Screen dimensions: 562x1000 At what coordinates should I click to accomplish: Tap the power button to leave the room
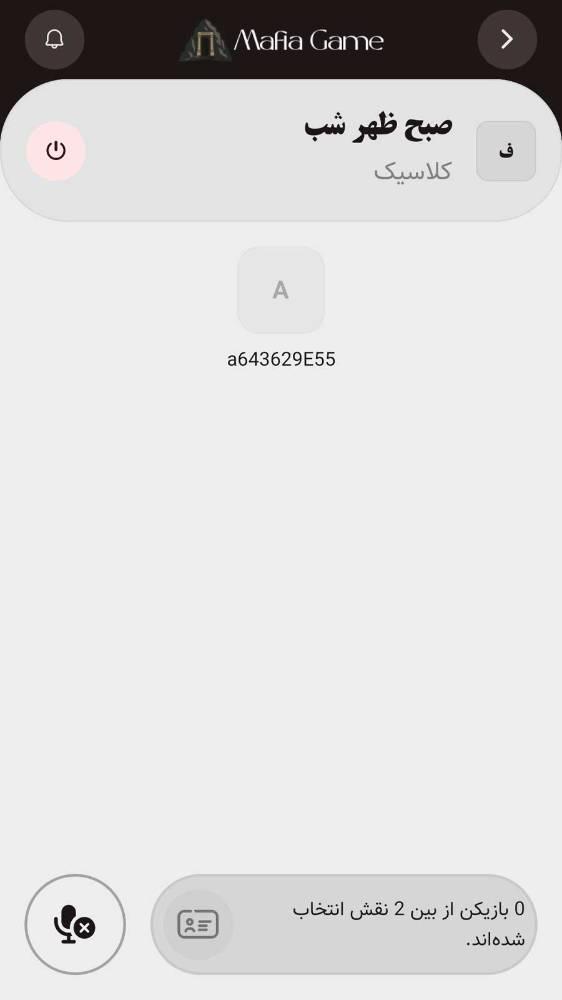pyautogui.click(x=56, y=151)
